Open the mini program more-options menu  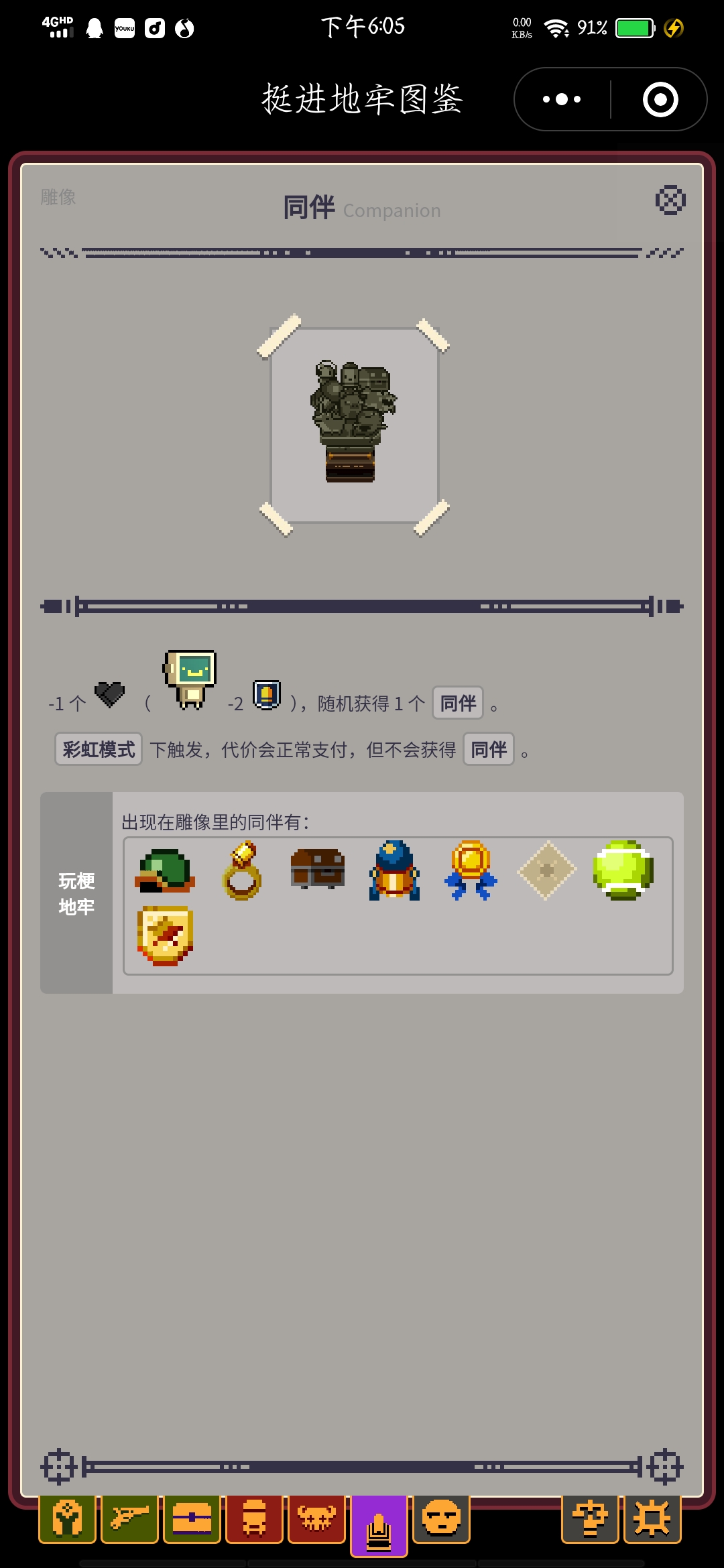pyautogui.click(x=562, y=99)
